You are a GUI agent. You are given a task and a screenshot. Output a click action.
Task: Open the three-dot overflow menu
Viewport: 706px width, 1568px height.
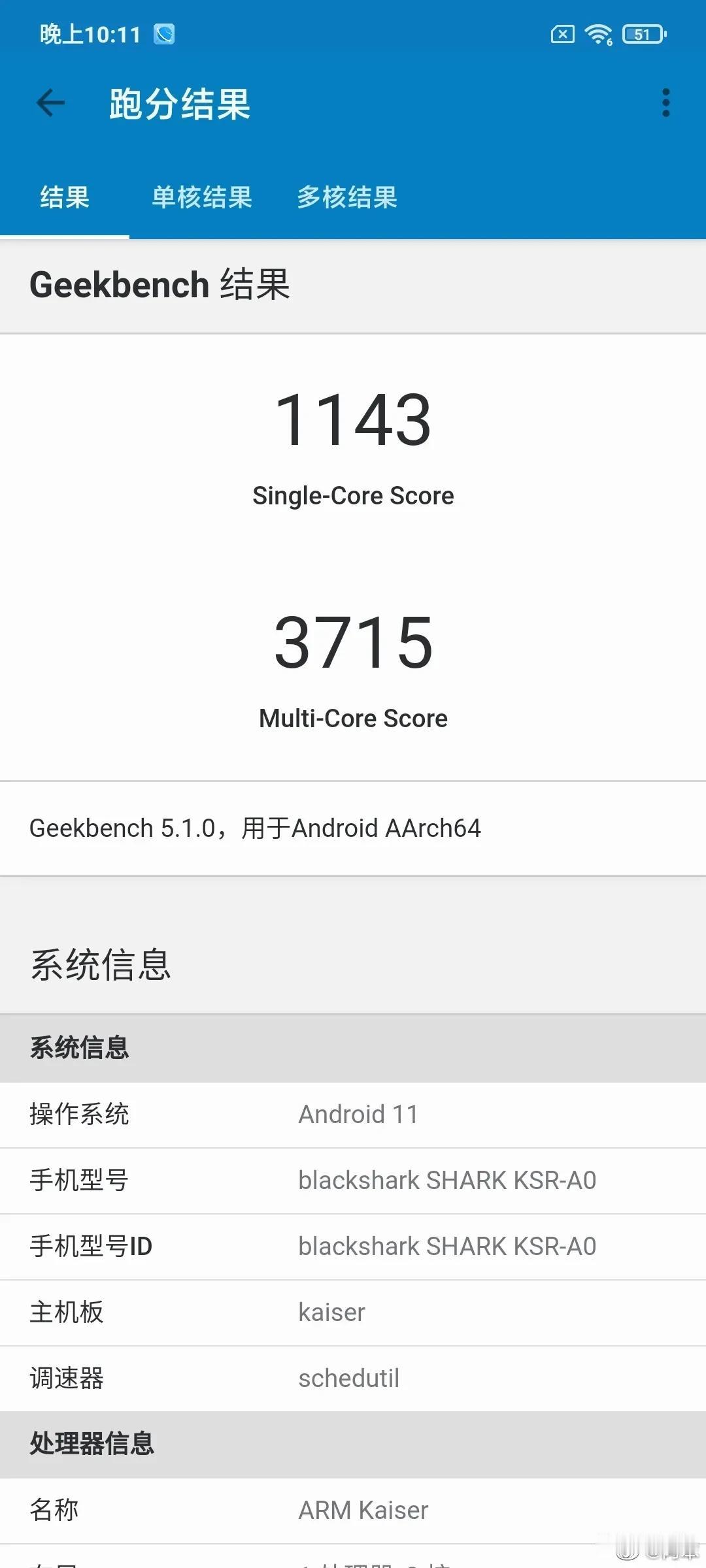click(665, 101)
